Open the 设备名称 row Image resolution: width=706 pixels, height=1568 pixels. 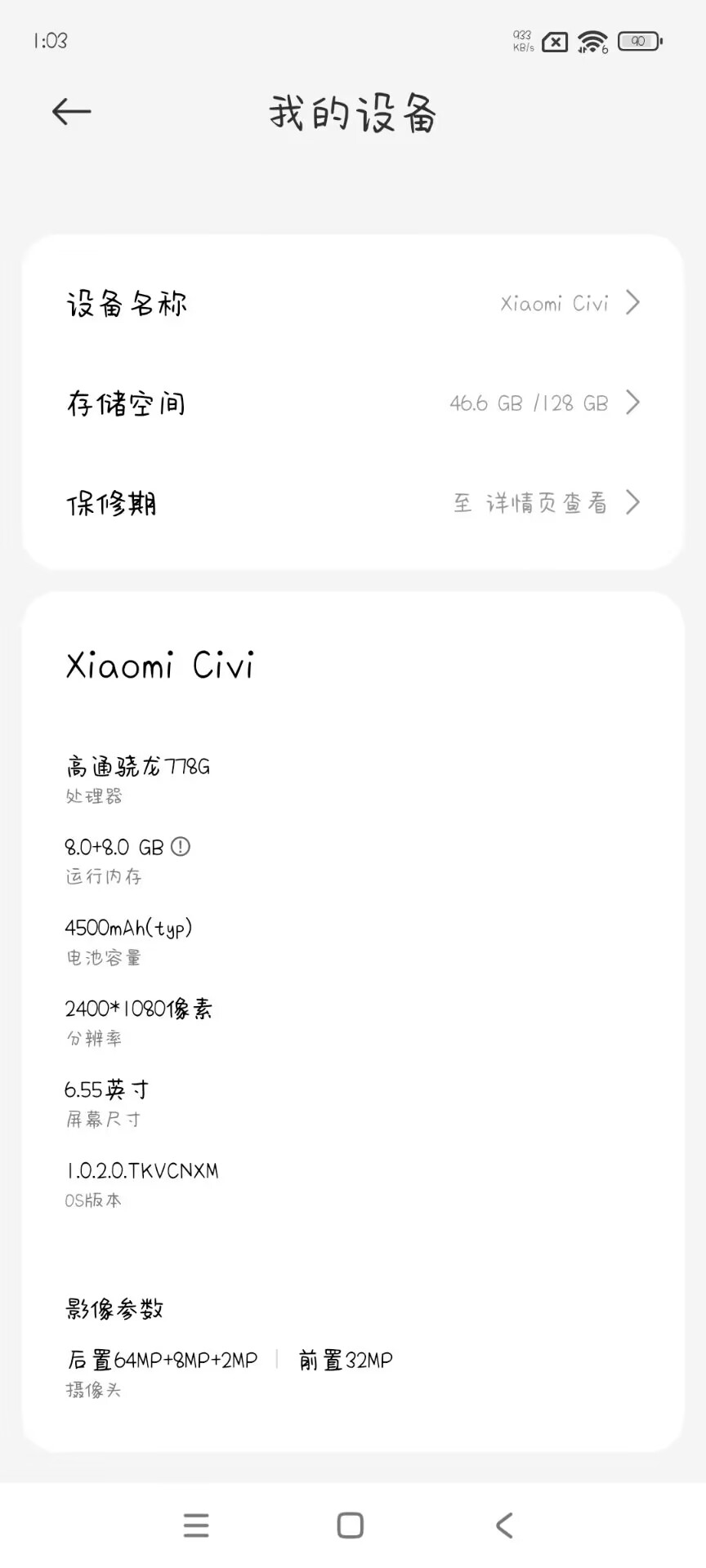pos(353,303)
